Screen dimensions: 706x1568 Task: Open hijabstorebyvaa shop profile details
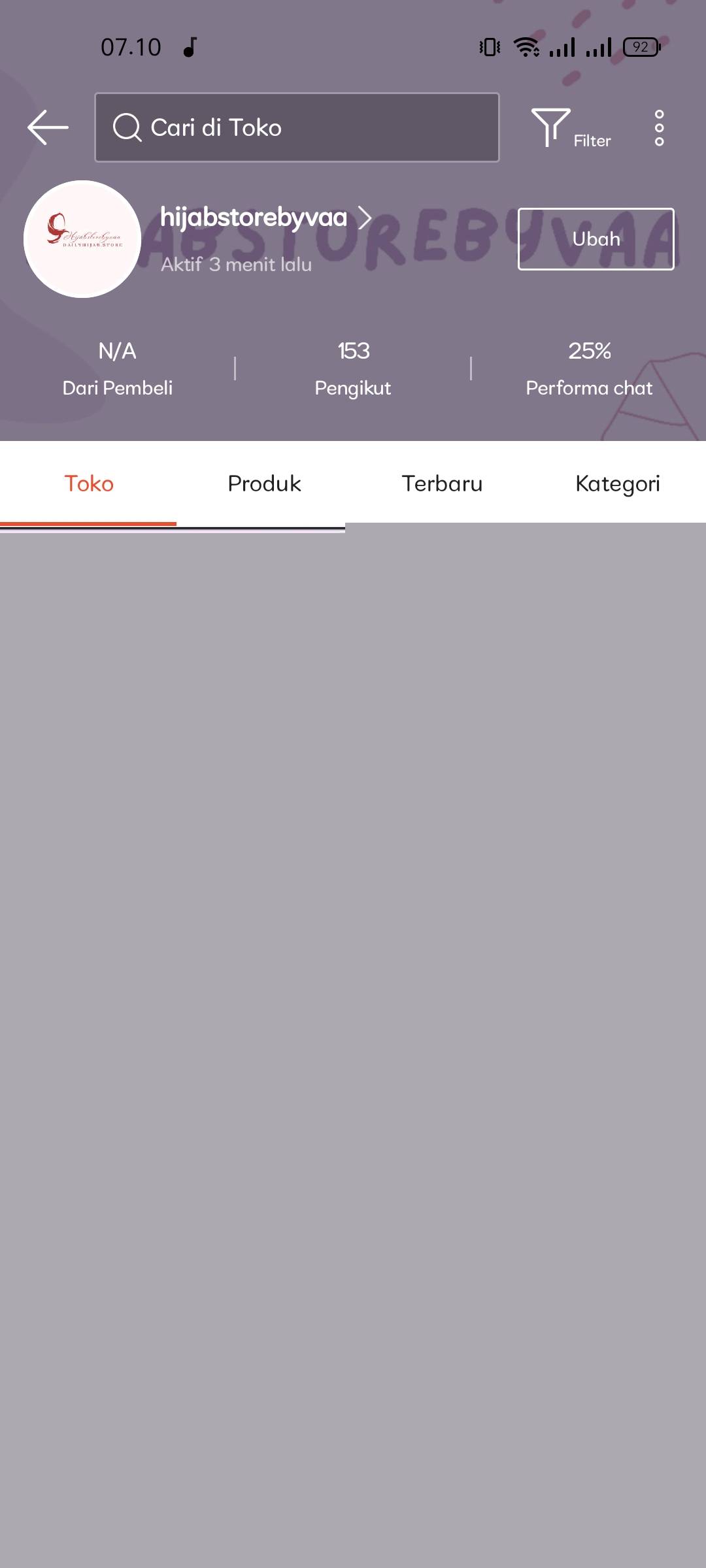(x=265, y=218)
